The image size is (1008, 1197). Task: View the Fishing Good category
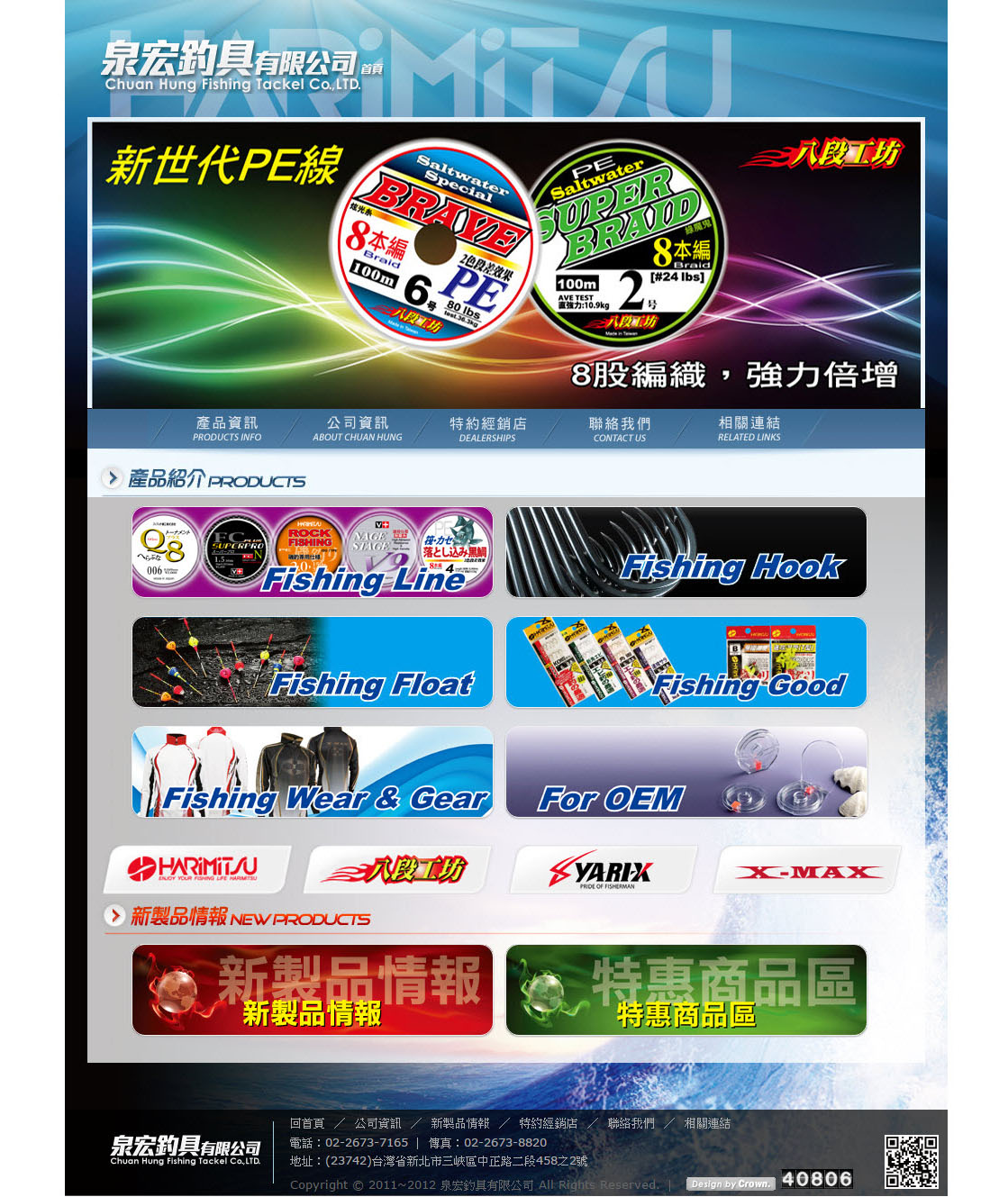pos(686,662)
